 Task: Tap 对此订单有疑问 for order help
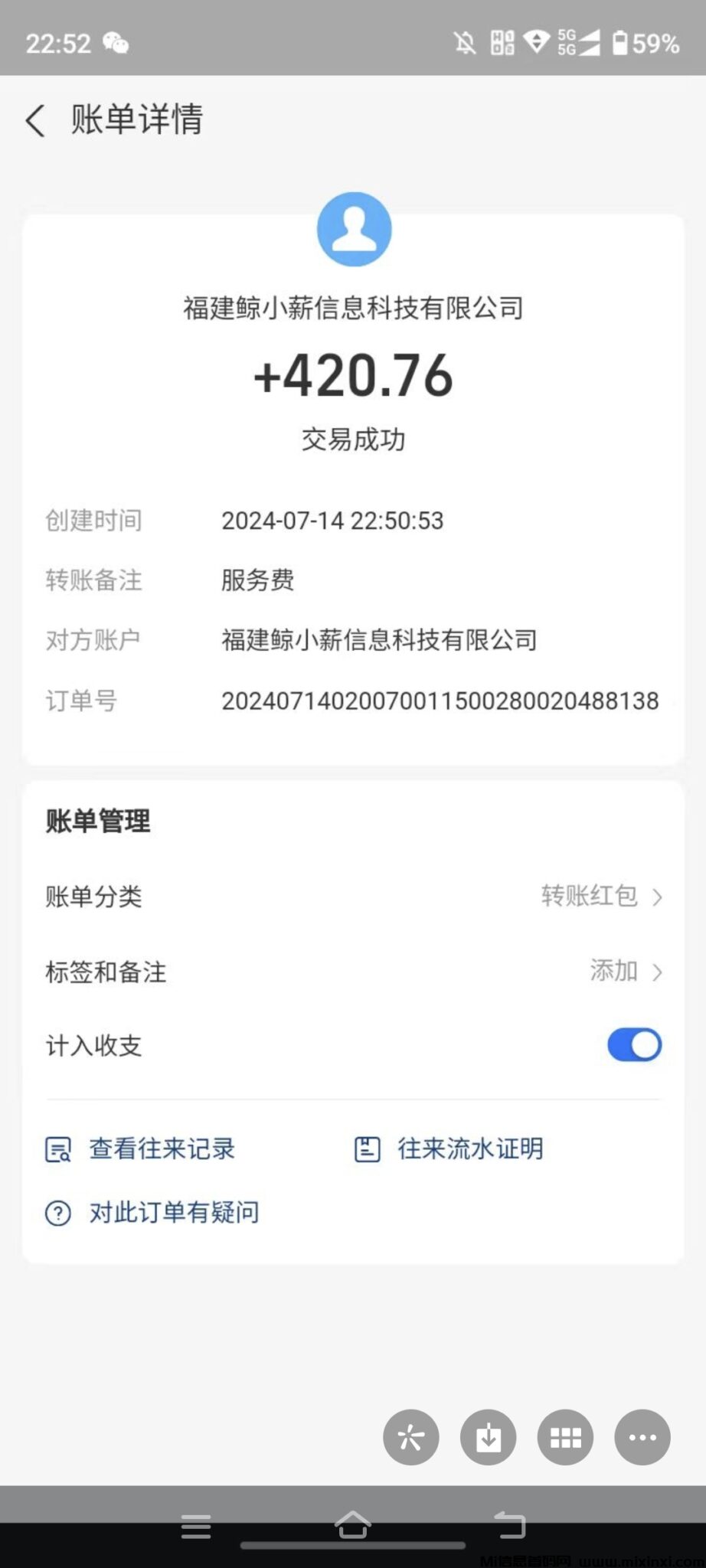tap(172, 1212)
